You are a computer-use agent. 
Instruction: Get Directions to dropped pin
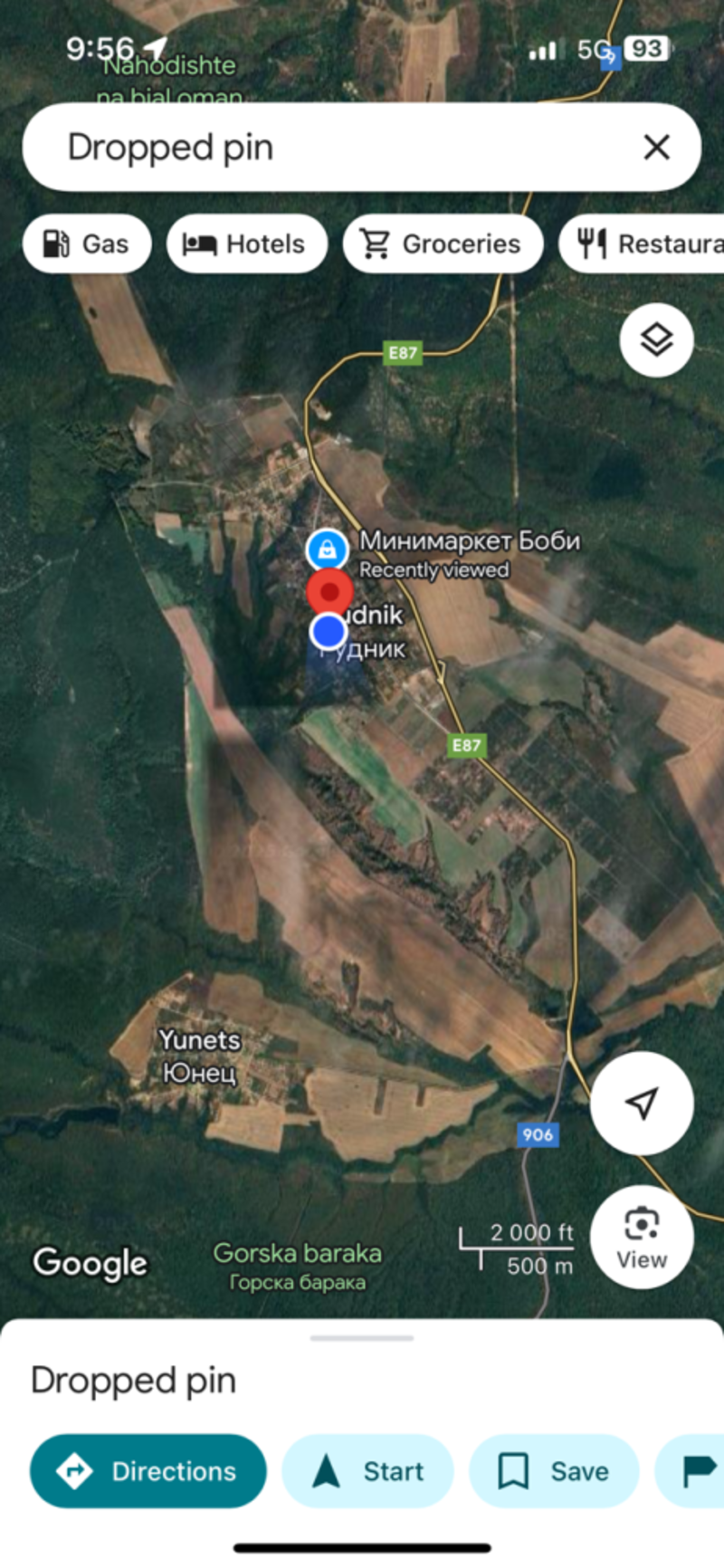point(148,1471)
